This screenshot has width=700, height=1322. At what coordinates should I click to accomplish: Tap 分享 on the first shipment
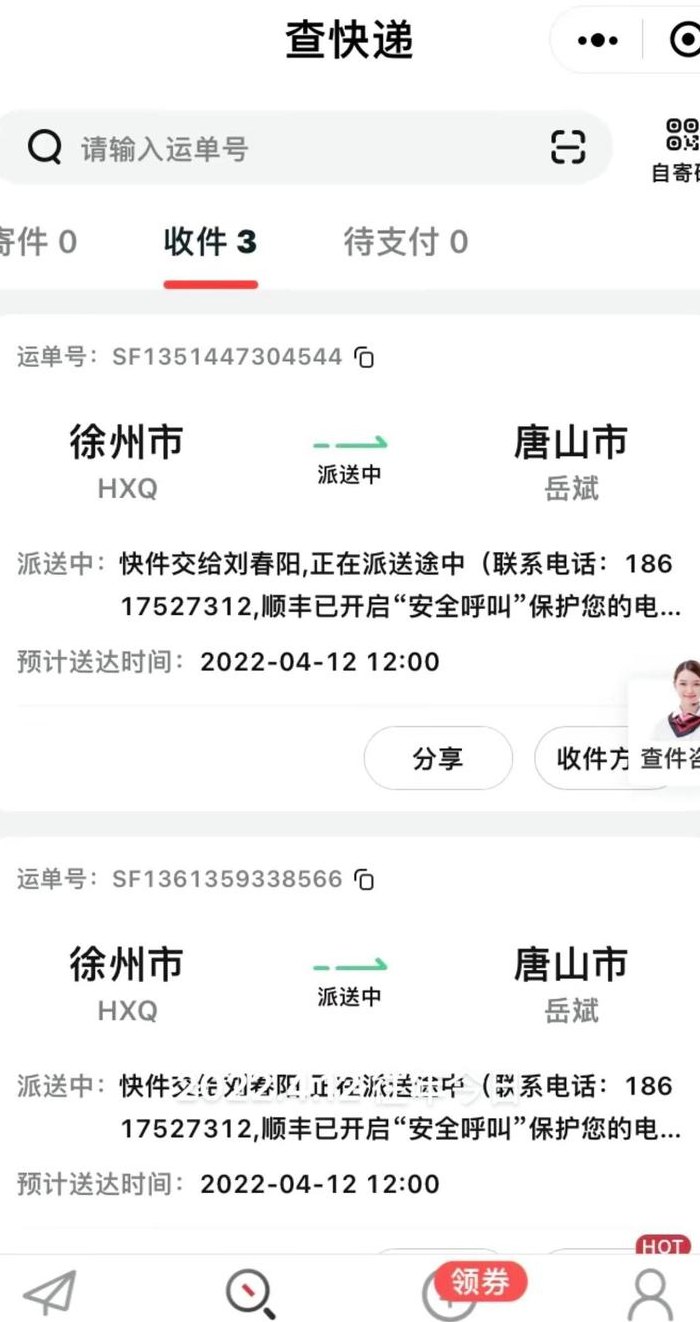[438, 758]
